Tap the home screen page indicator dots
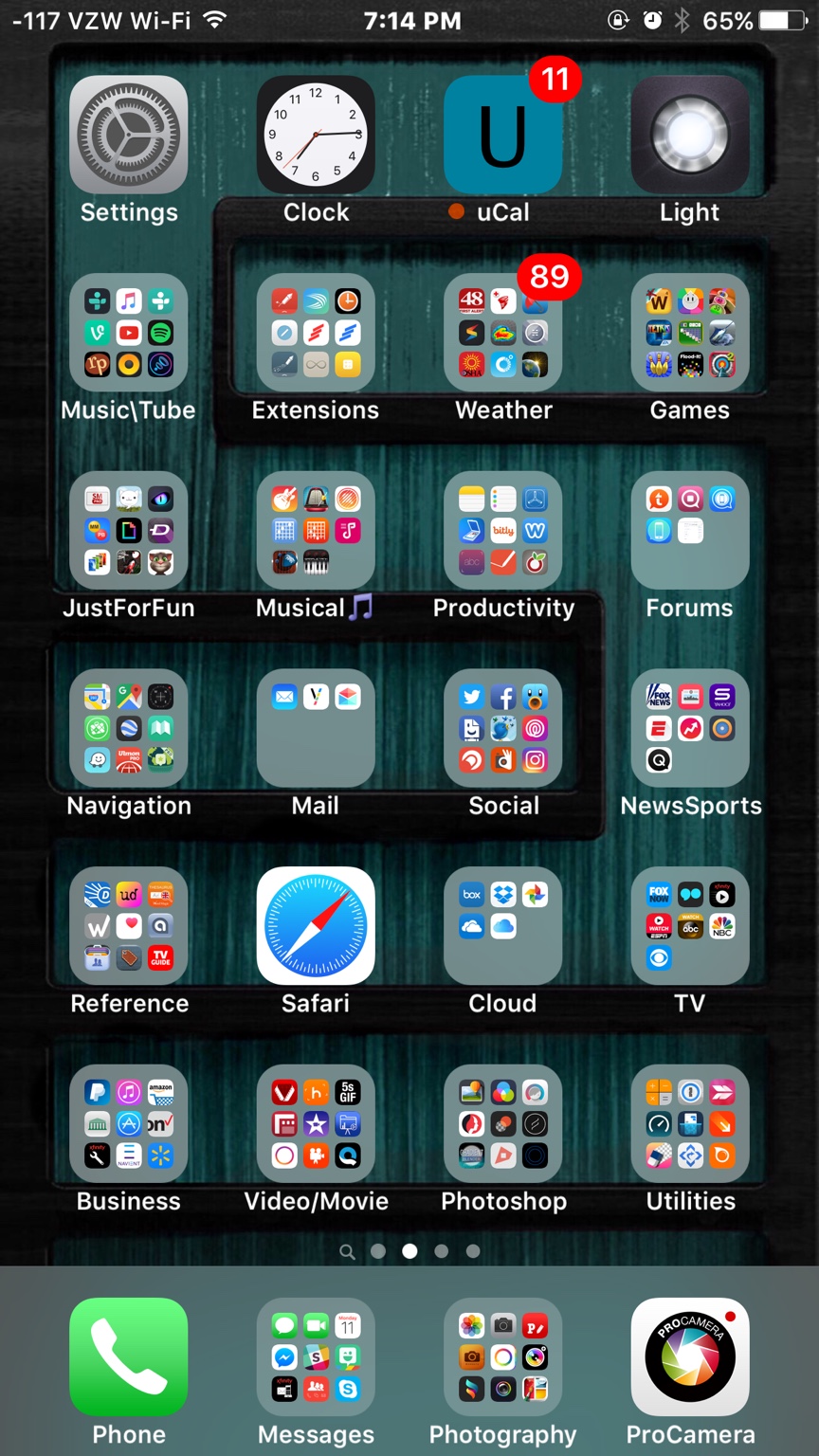The height and width of the screenshot is (1456, 819). [409, 1251]
